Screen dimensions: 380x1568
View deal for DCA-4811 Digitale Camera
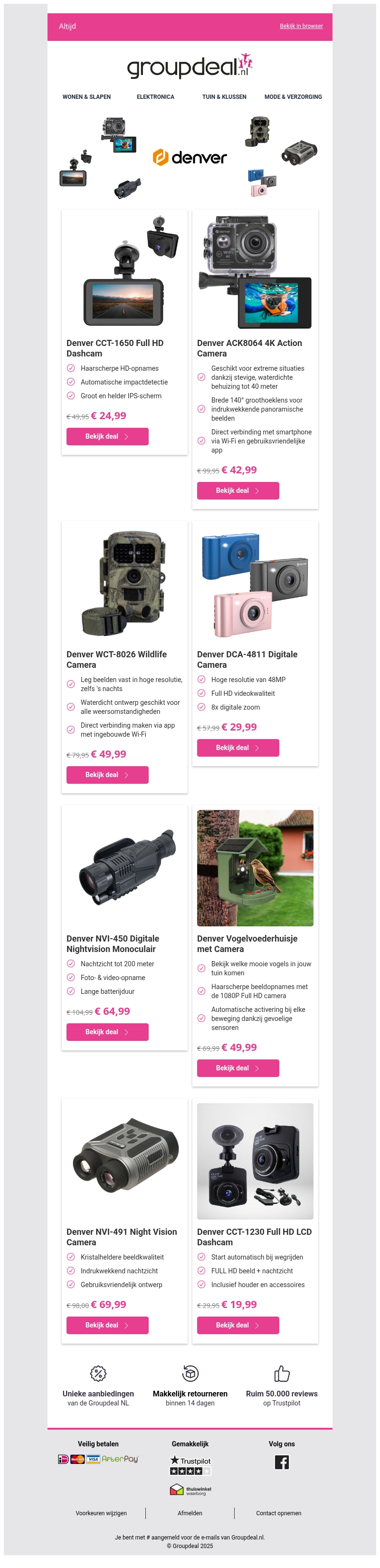pos(237,748)
